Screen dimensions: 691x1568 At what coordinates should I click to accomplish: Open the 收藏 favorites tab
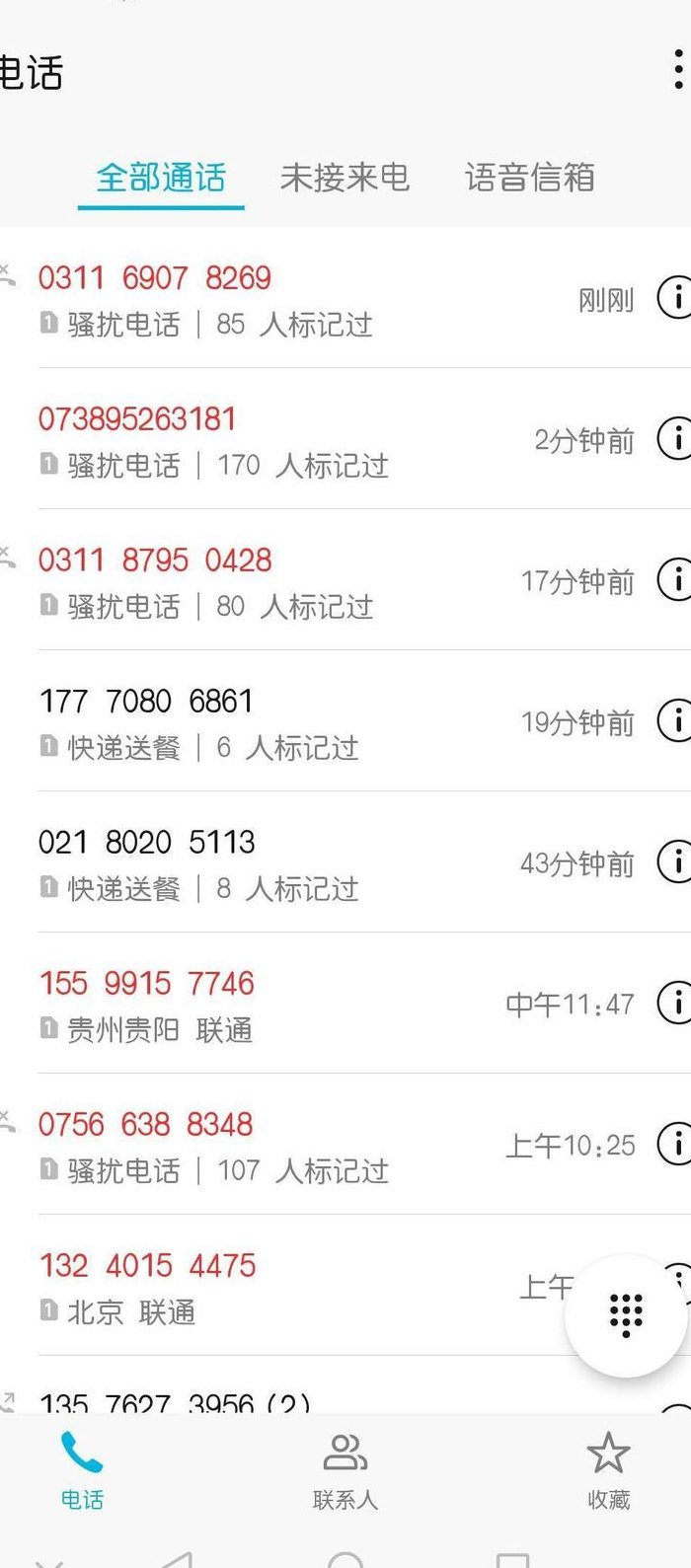point(608,1471)
